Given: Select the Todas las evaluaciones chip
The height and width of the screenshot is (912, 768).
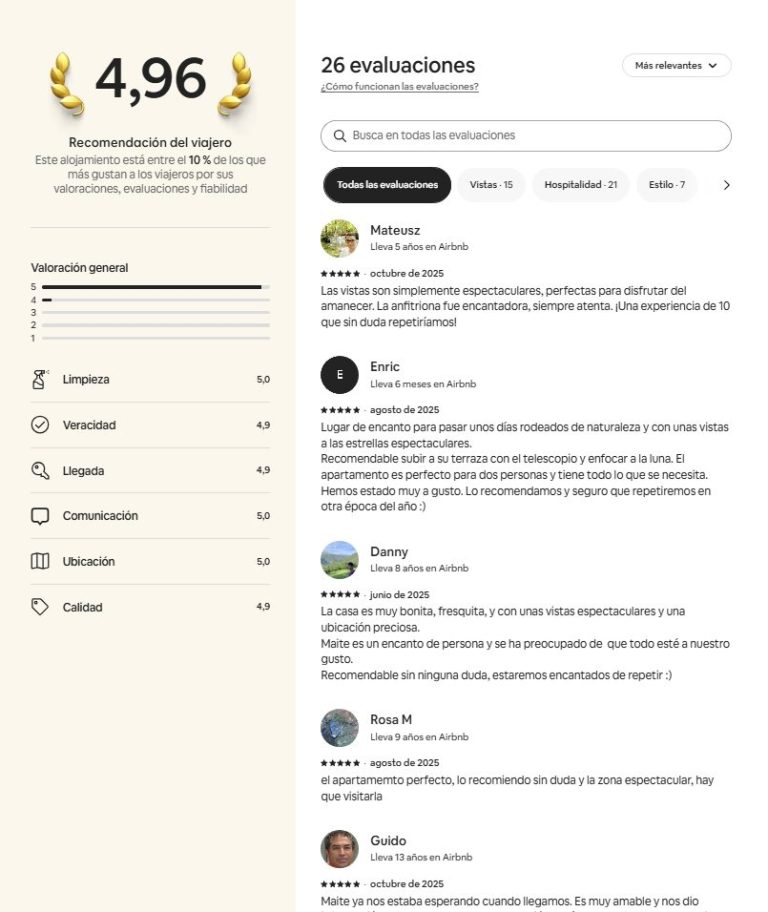Looking at the screenshot, I should pyautogui.click(x=387, y=185).
